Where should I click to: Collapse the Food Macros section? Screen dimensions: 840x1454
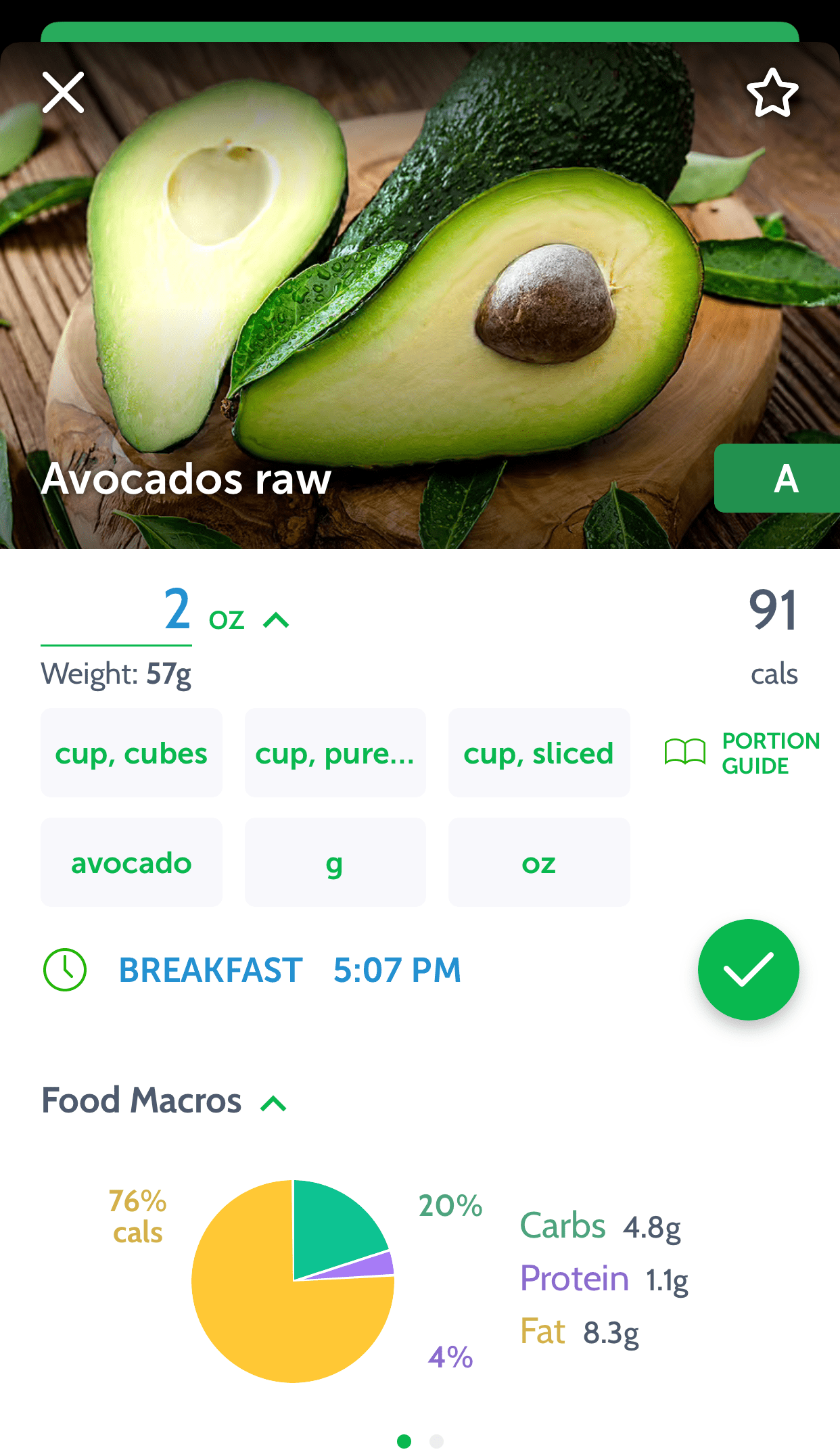pos(274,1104)
